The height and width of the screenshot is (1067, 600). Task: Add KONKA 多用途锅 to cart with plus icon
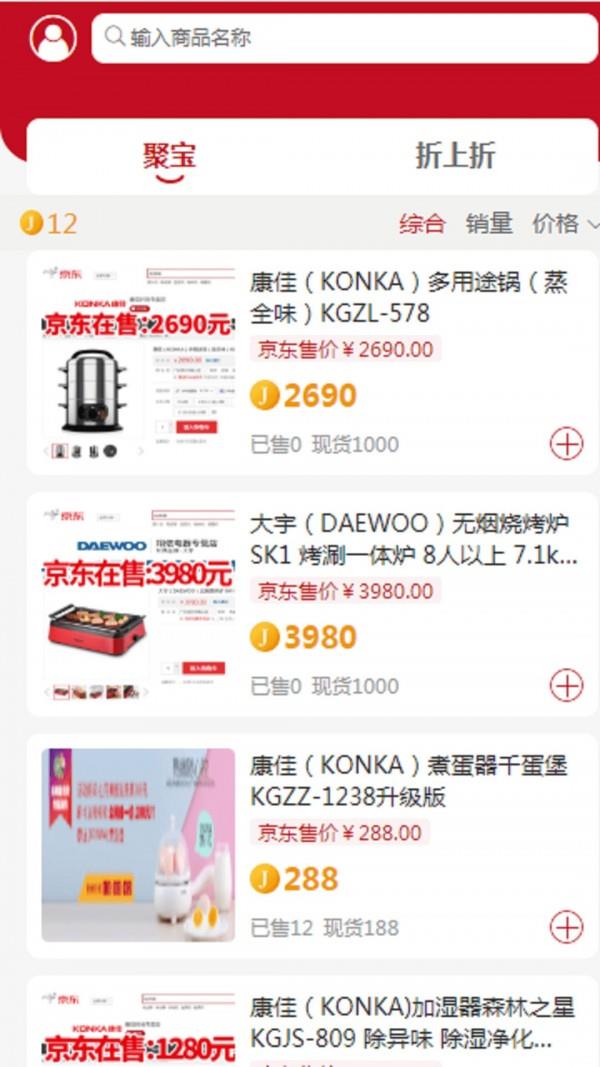566,444
